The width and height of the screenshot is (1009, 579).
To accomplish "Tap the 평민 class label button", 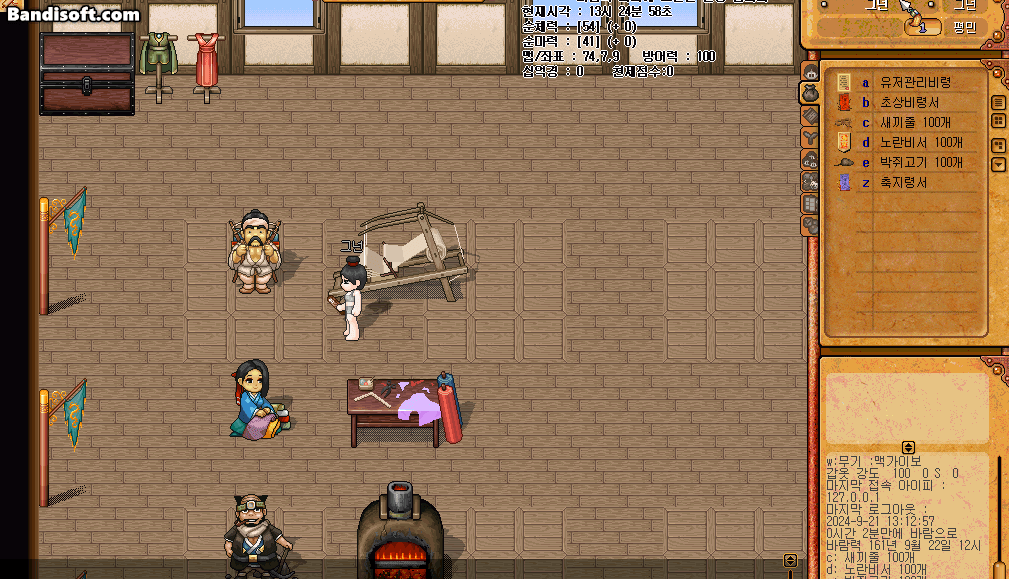I will tap(964, 28).
